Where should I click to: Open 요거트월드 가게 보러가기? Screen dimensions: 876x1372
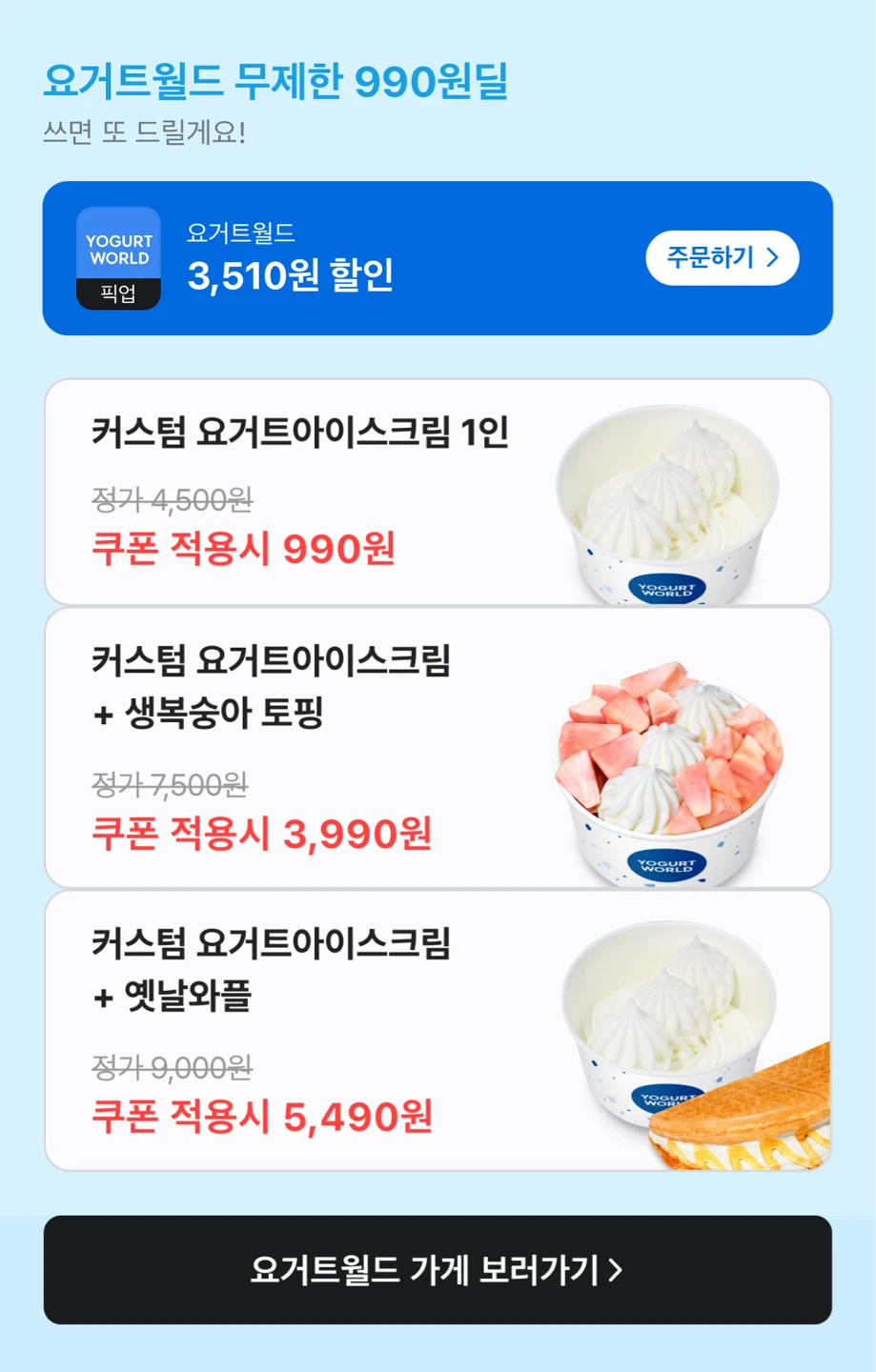(x=438, y=1269)
